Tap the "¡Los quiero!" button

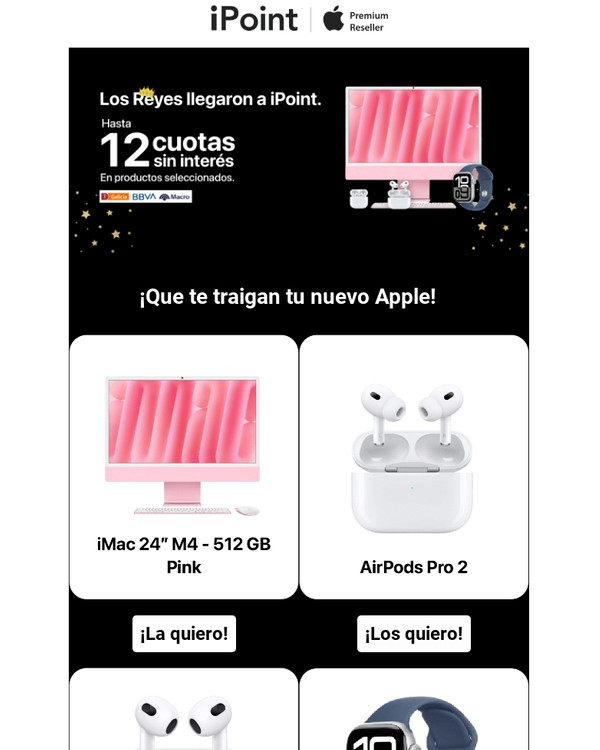(x=413, y=633)
